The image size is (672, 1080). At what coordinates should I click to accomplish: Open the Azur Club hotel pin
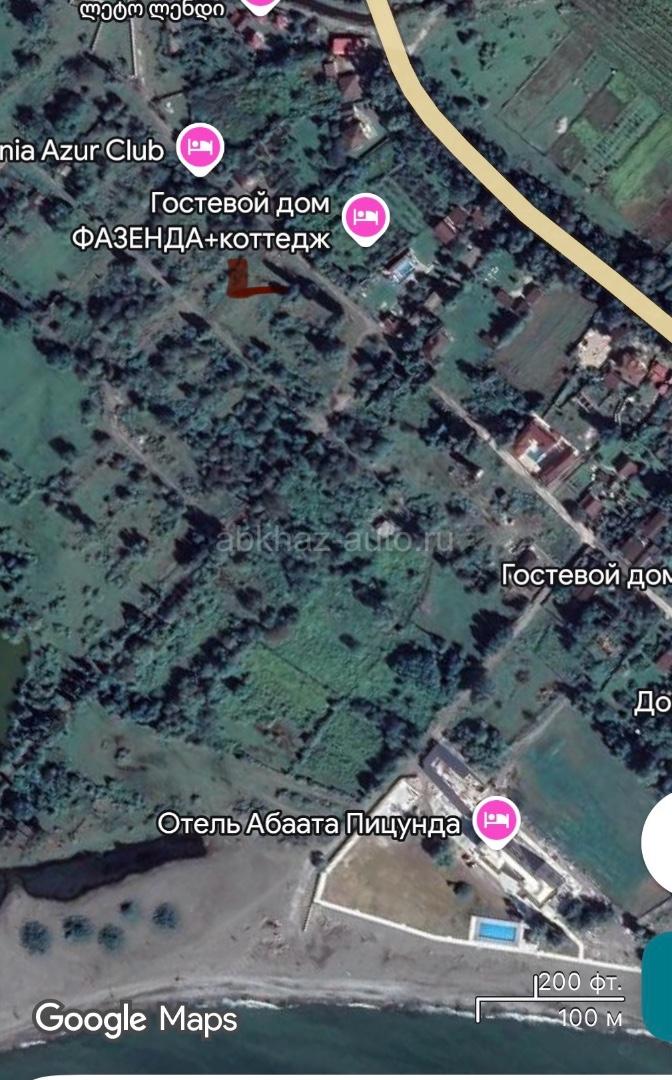[201, 147]
